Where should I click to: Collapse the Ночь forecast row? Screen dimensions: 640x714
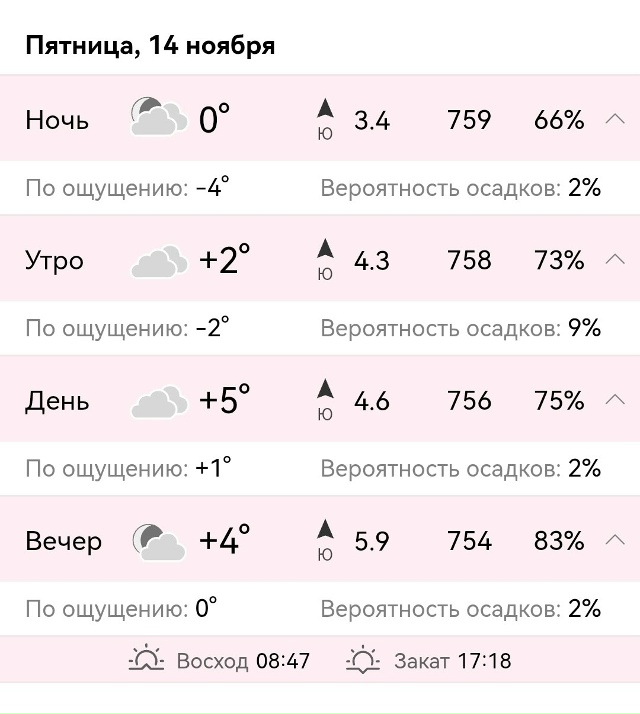(615, 120)
